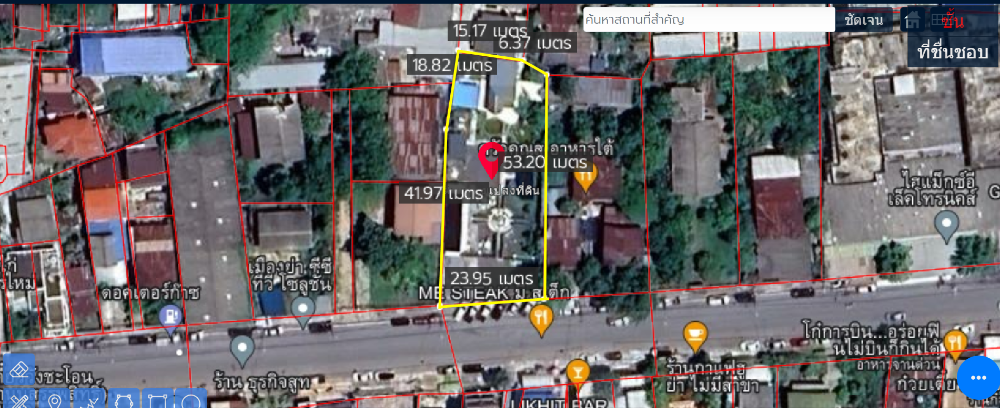Tap the ชัดเจน button

point(864,20)
